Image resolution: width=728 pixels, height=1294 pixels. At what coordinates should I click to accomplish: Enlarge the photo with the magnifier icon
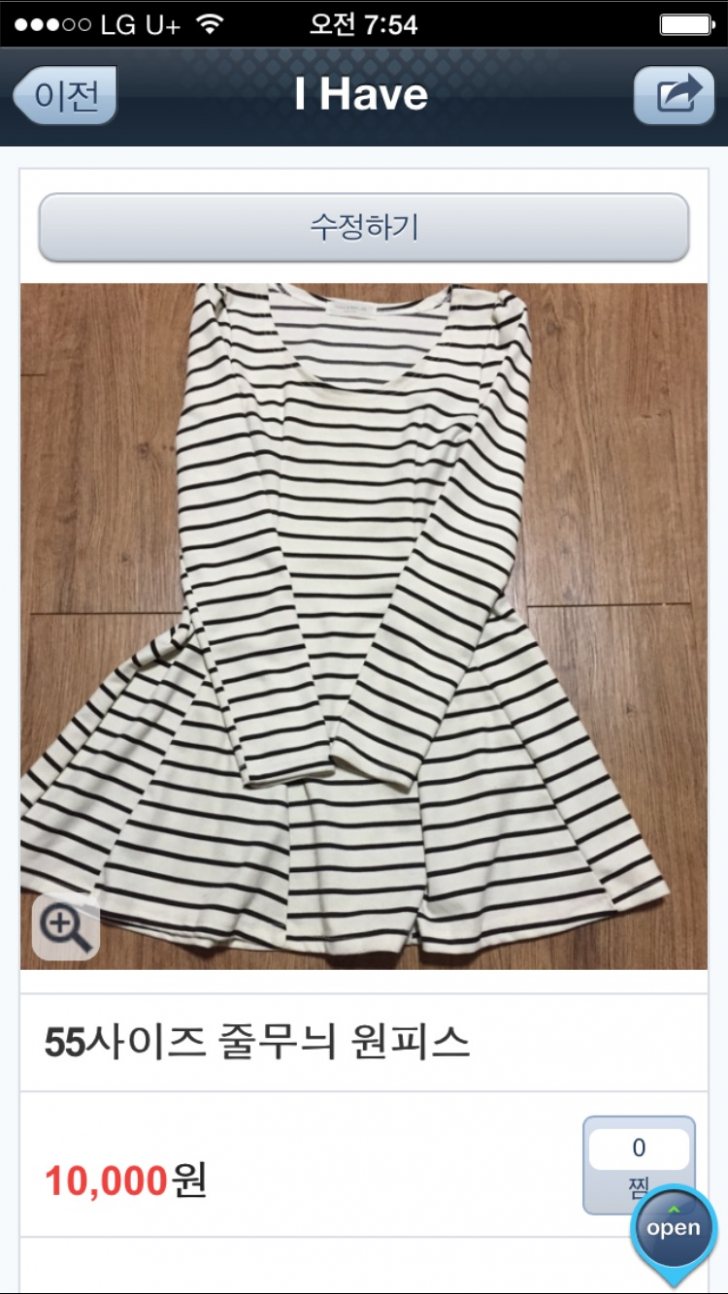tap(66, 927)
